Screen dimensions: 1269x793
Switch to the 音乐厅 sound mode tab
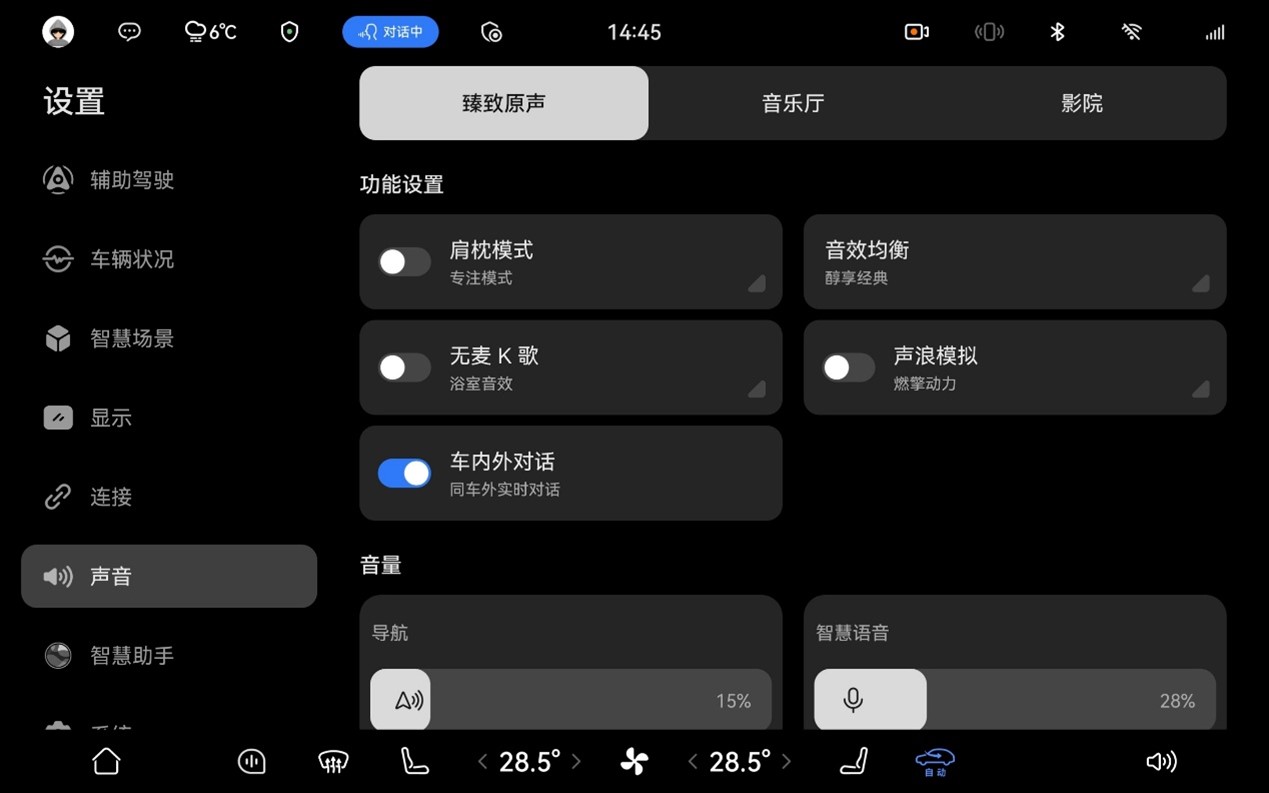(792, 103)
